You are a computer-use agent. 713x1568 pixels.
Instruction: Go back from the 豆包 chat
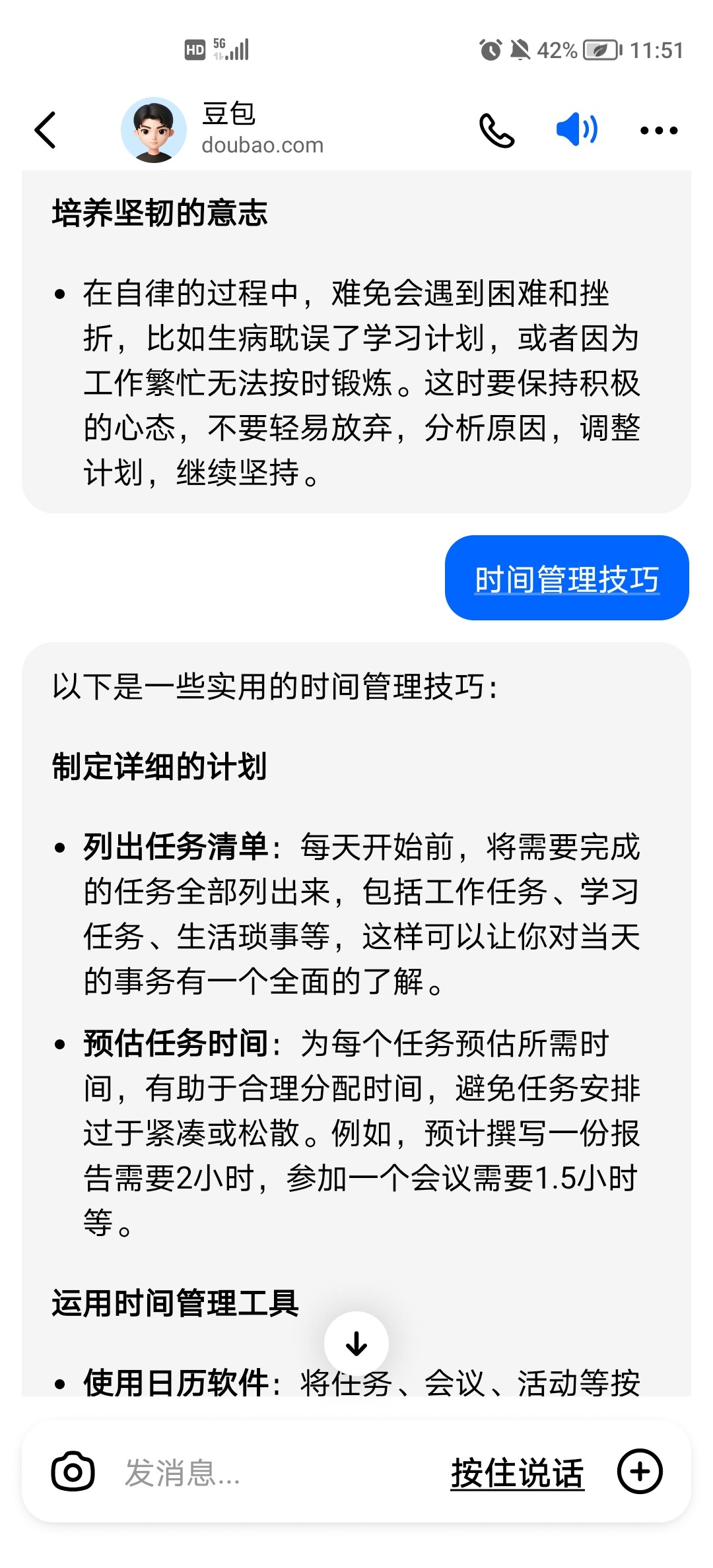point(45,130)
